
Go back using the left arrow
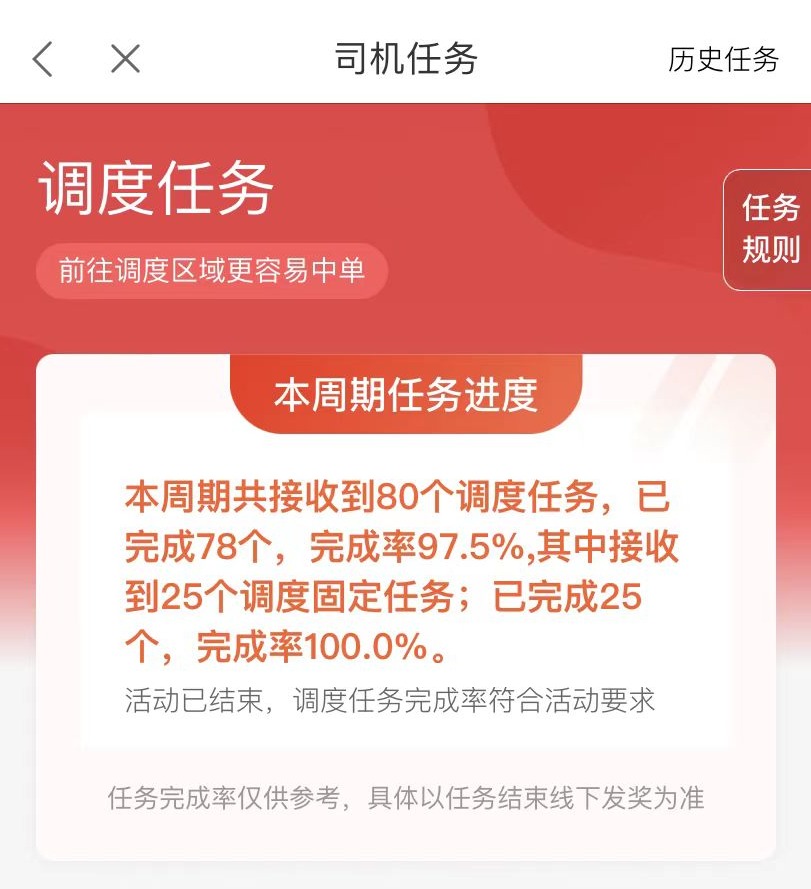click(x=42, y=59)
